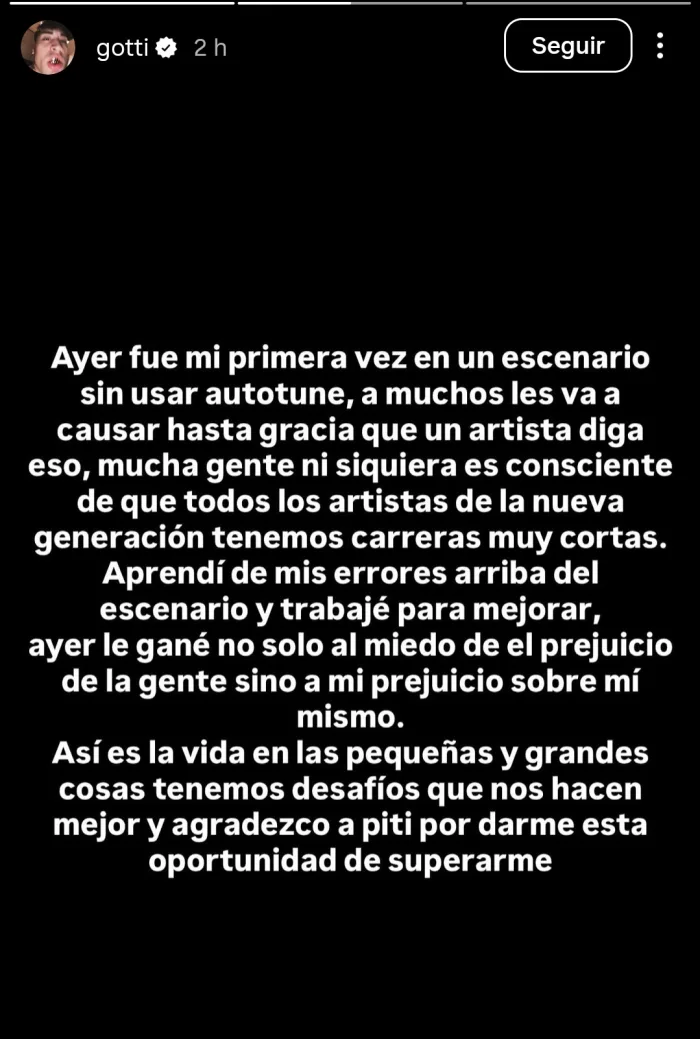This screenshot has width=700, height=1039.
Task: Open gotti's profile picture
Action: pos(47,47)
